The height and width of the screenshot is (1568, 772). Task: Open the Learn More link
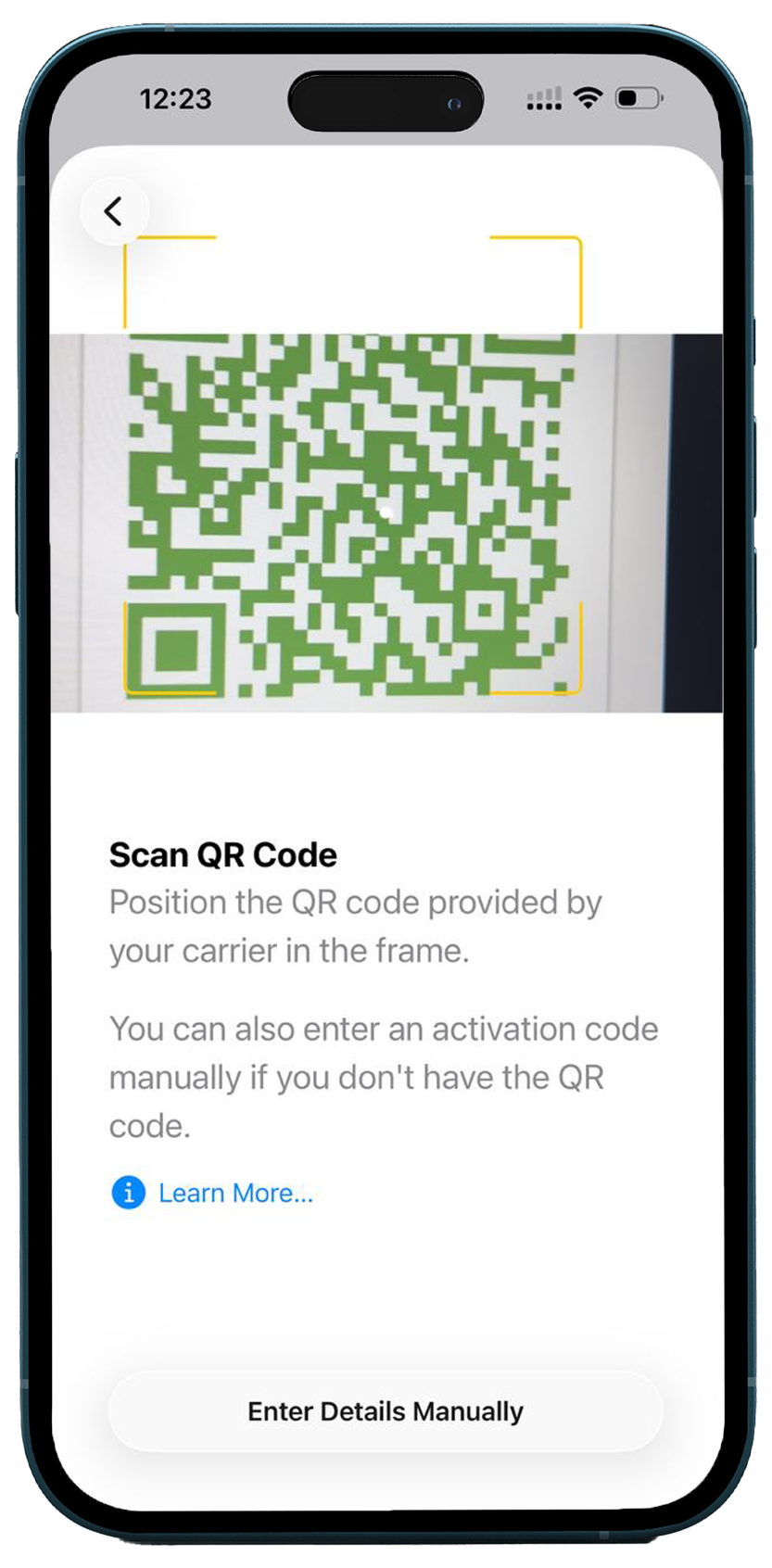pyautogui.click(x=234, y=1193)
